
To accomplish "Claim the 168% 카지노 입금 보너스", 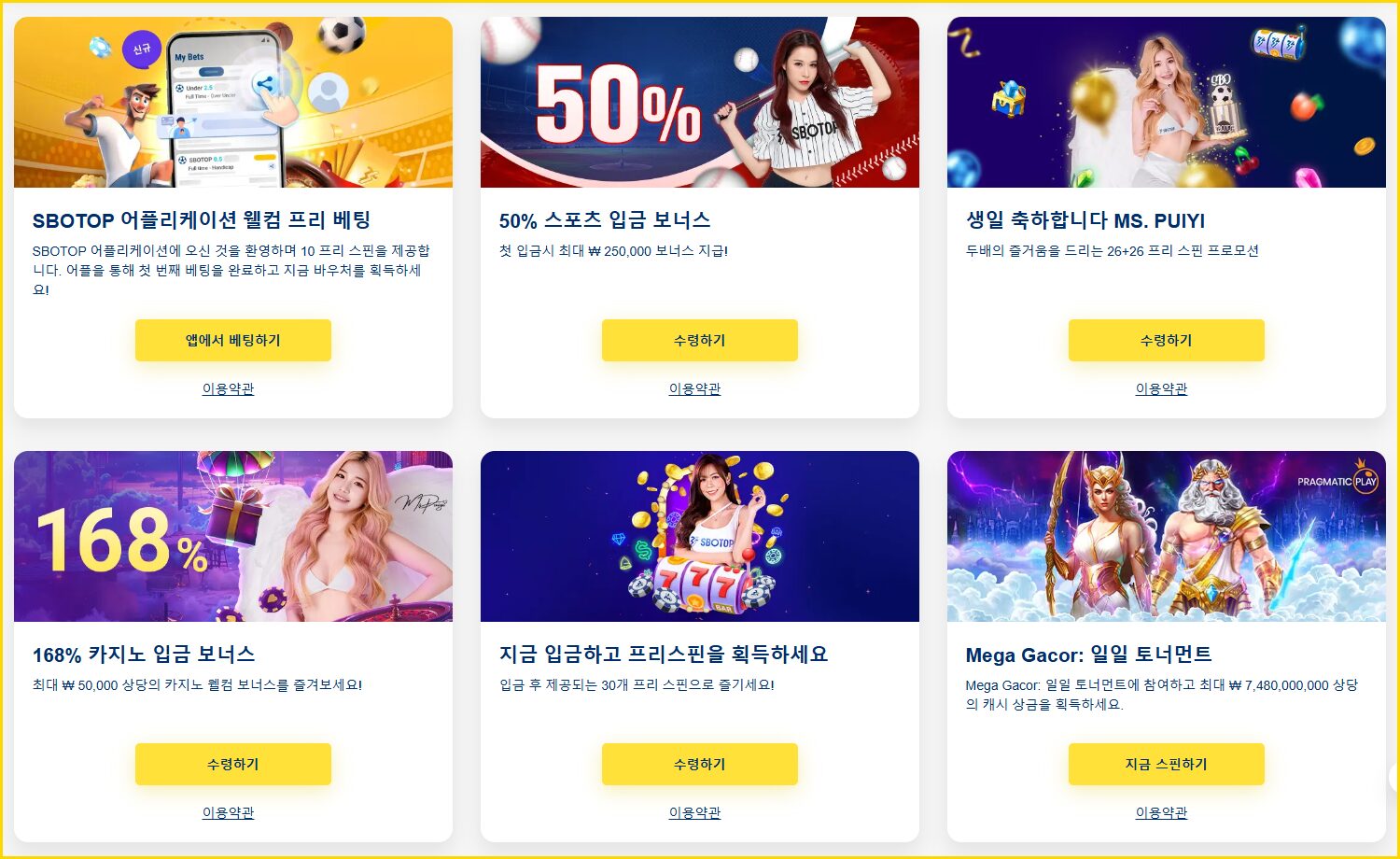I will click(232, 764).
